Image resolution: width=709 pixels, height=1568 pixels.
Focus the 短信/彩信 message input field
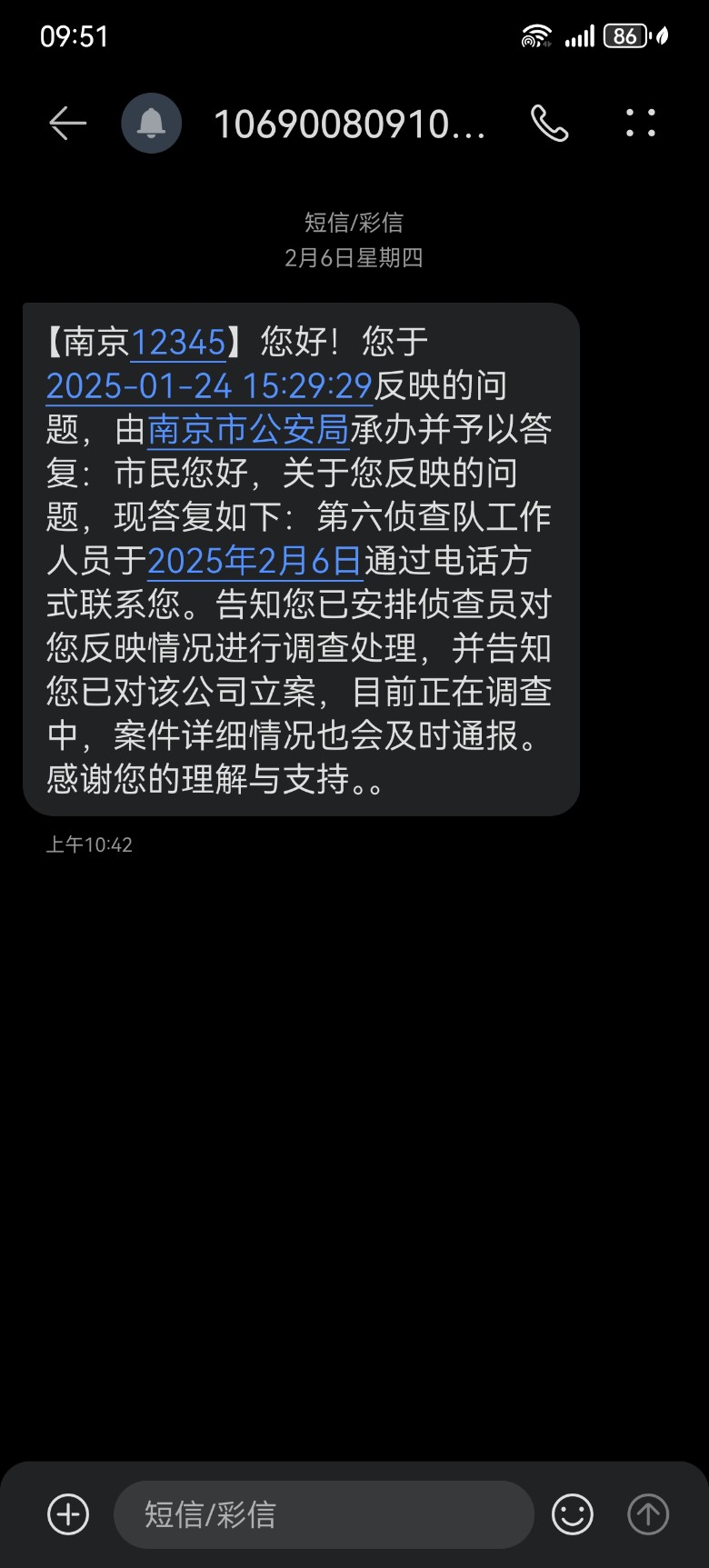tap(323, 1514)
